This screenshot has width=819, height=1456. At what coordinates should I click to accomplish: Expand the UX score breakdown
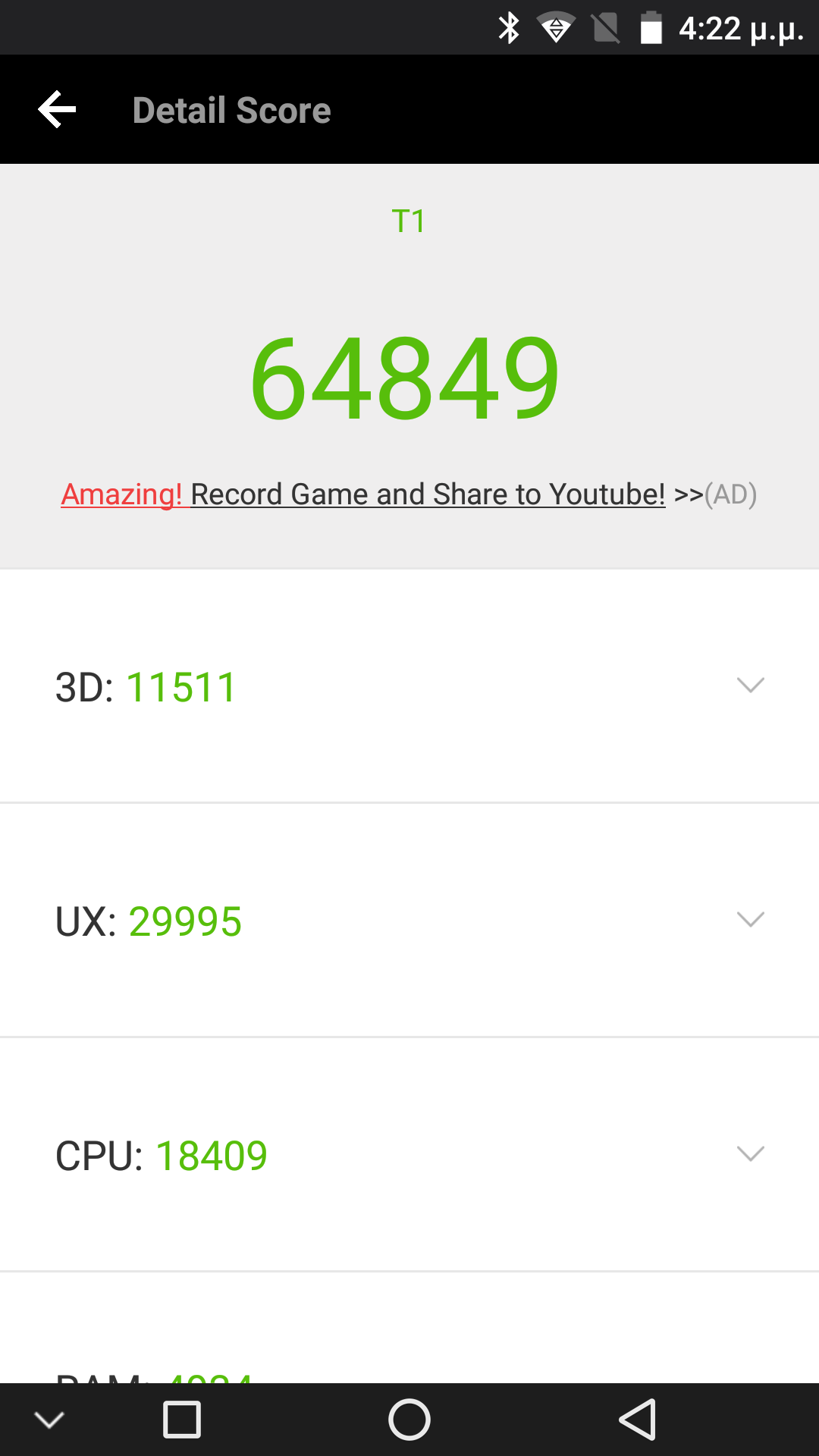click(x=409, y=921)
